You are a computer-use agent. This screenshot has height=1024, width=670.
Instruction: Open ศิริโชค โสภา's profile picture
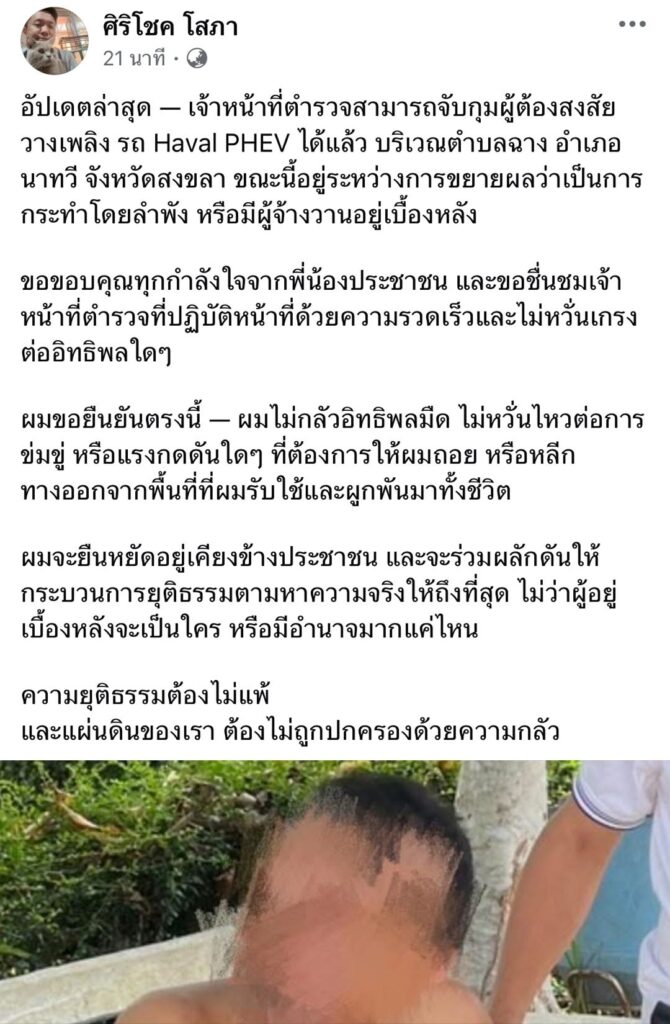pos(54,40)
